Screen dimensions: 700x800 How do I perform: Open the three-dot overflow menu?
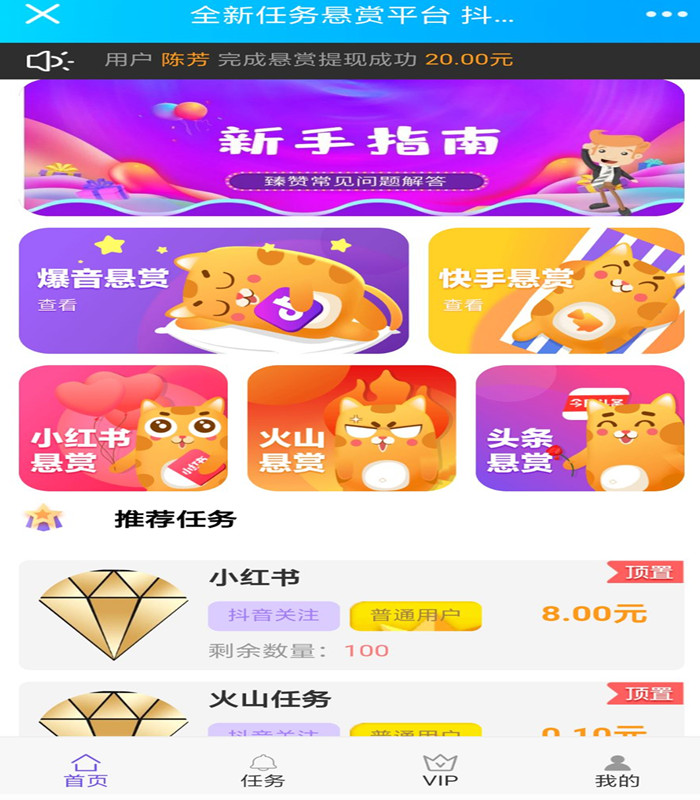(666, 15)
